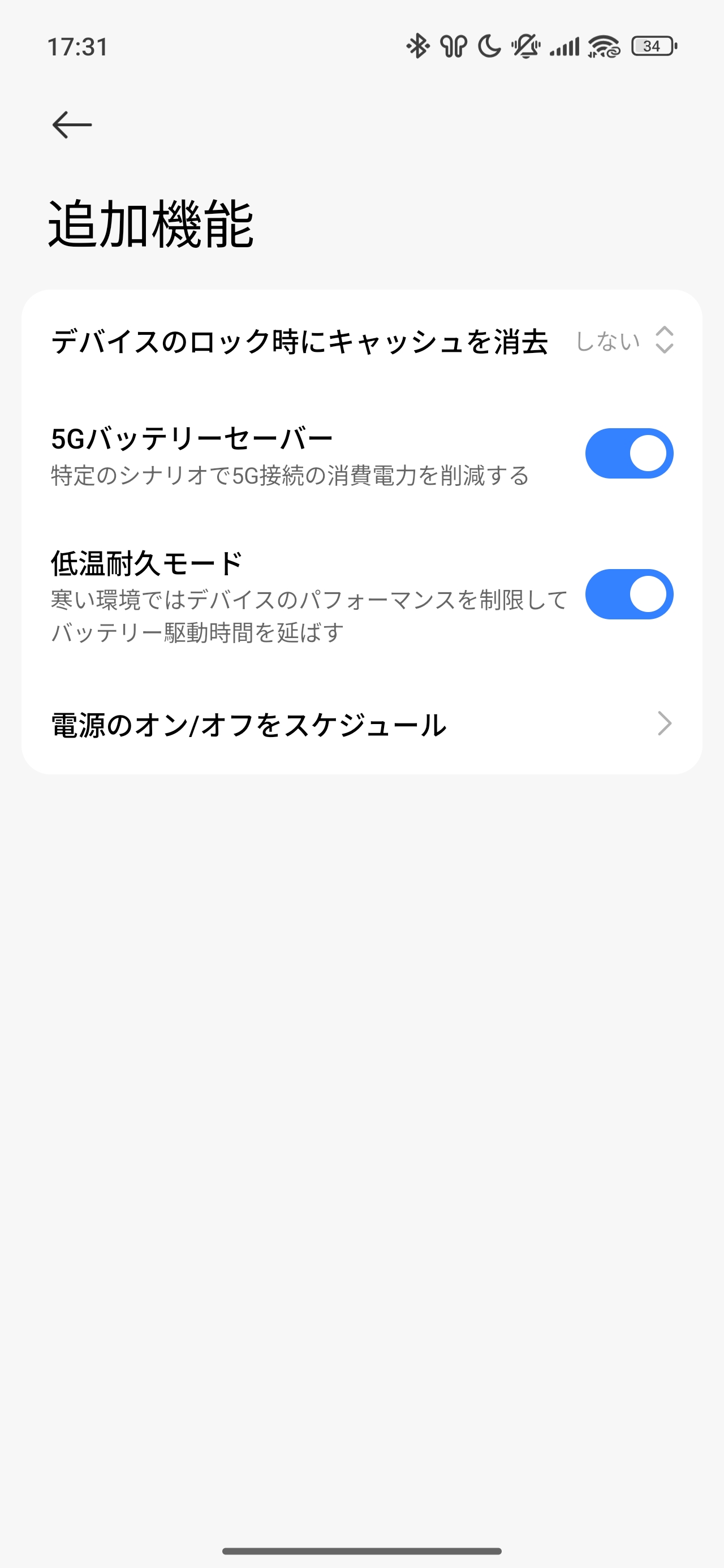Open the デバイスのロック時にキャッシュを消去 dropdown
This screenshot has height=1568, width=724.
623,341
